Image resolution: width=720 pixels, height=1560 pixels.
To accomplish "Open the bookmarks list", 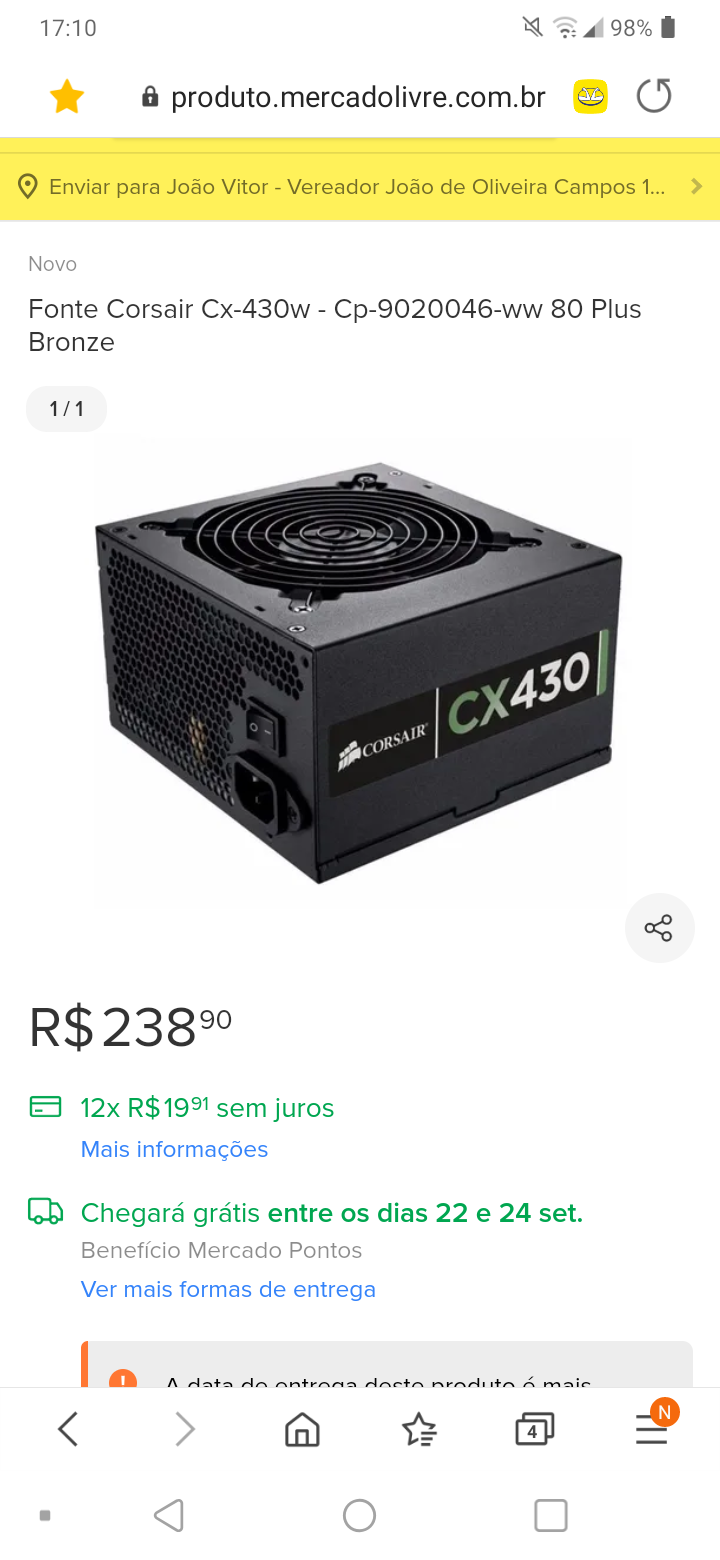I will click(419, 1430).
